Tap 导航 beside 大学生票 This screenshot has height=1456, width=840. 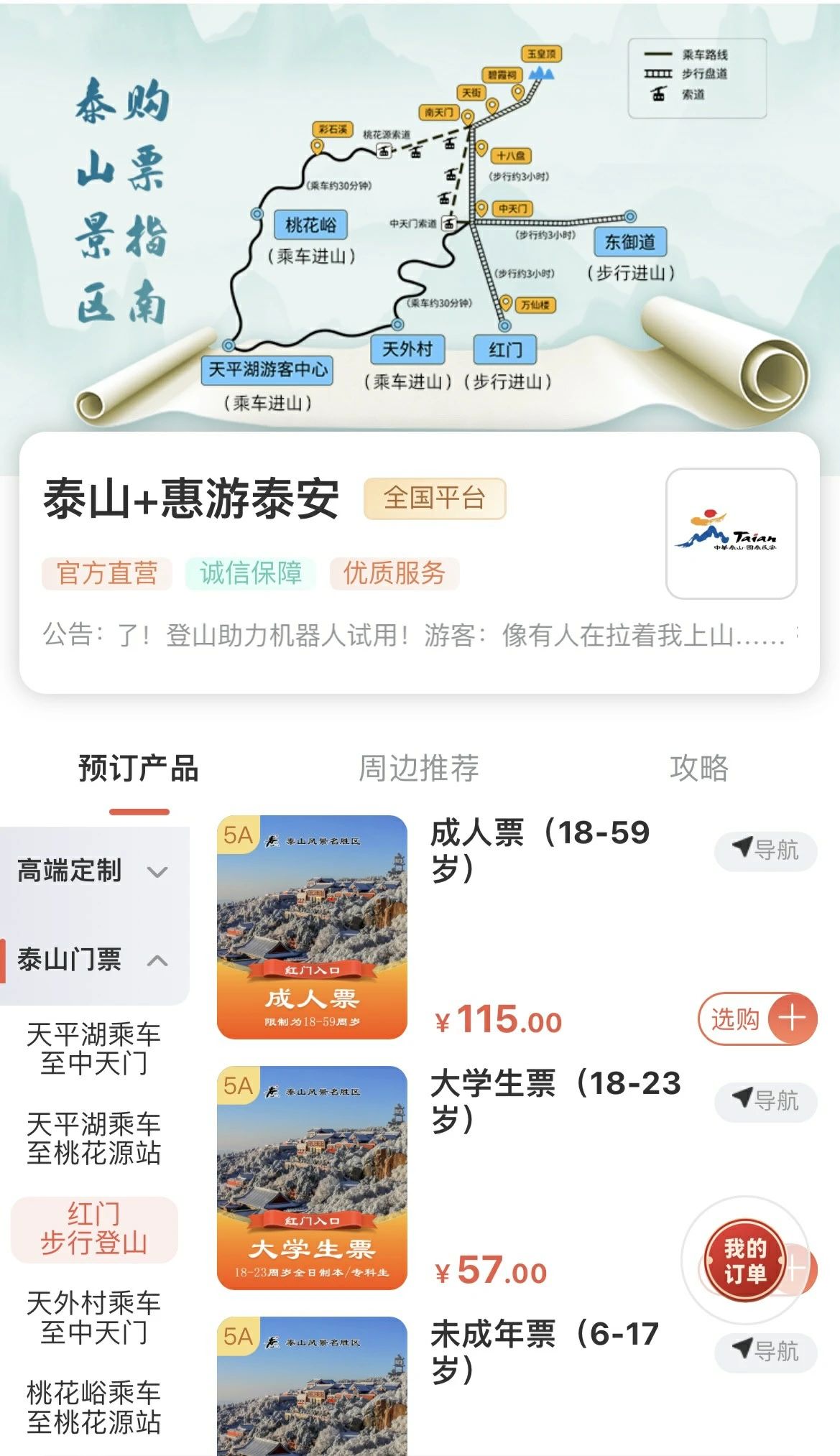[x=765, y=1101]
